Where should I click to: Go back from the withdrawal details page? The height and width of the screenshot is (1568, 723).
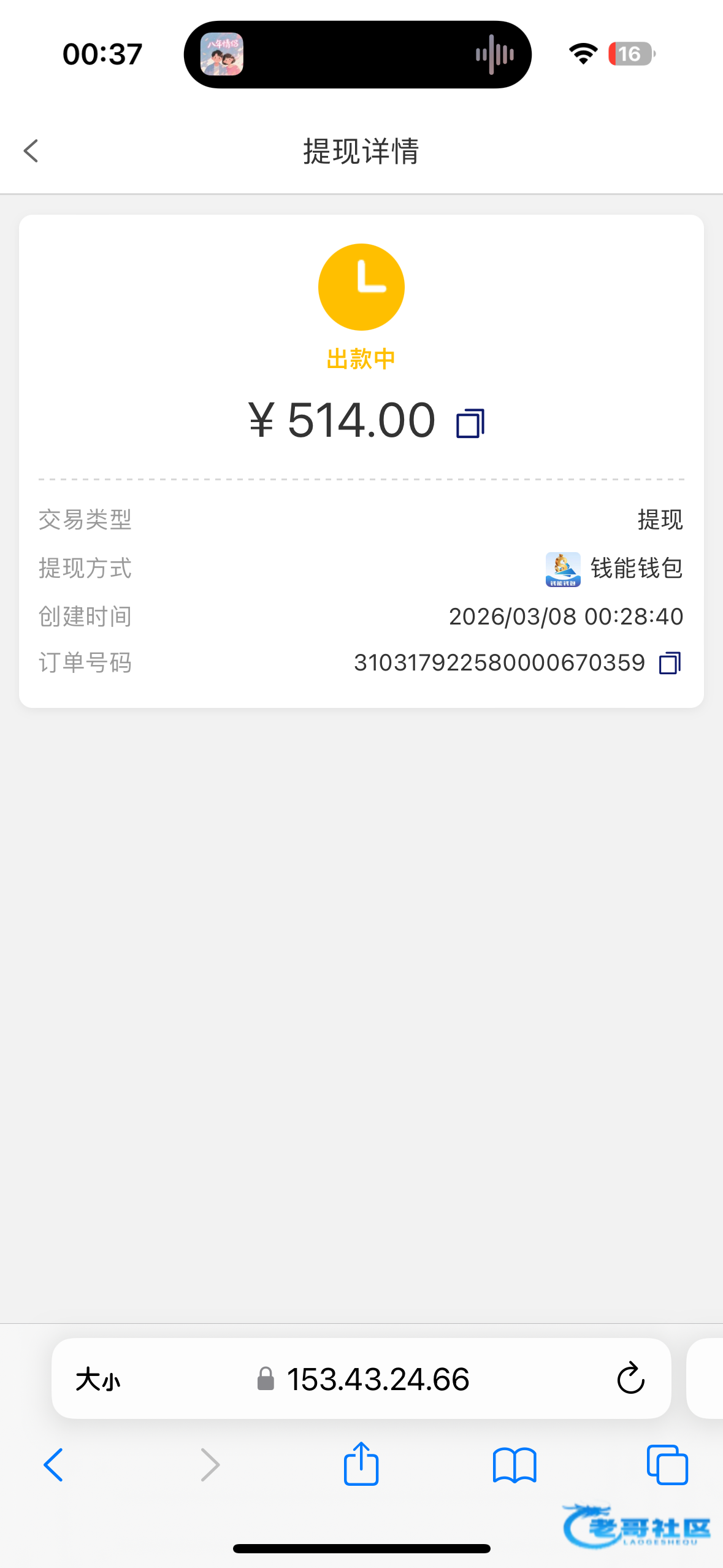(x=31, y=151)
